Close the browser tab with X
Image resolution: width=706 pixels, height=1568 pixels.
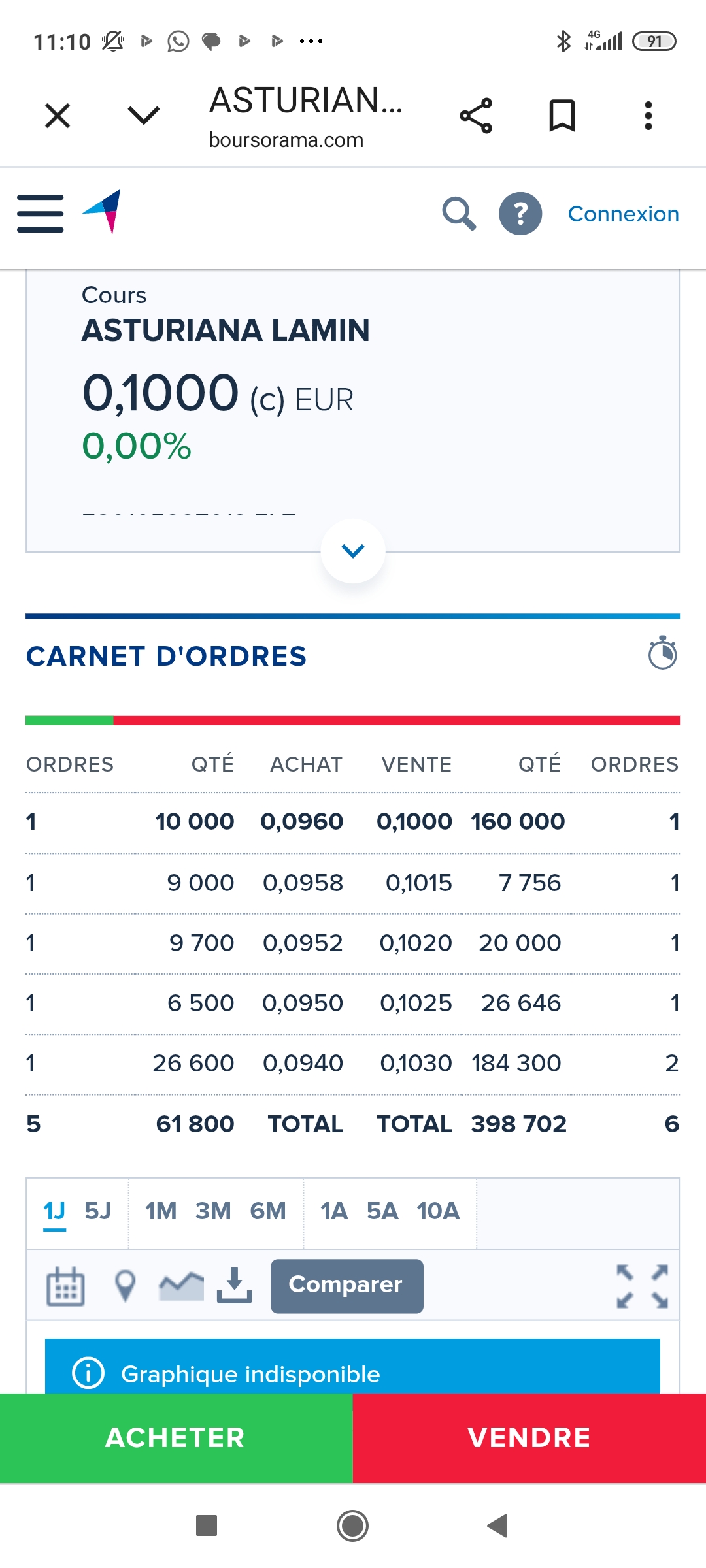point(58,116)
